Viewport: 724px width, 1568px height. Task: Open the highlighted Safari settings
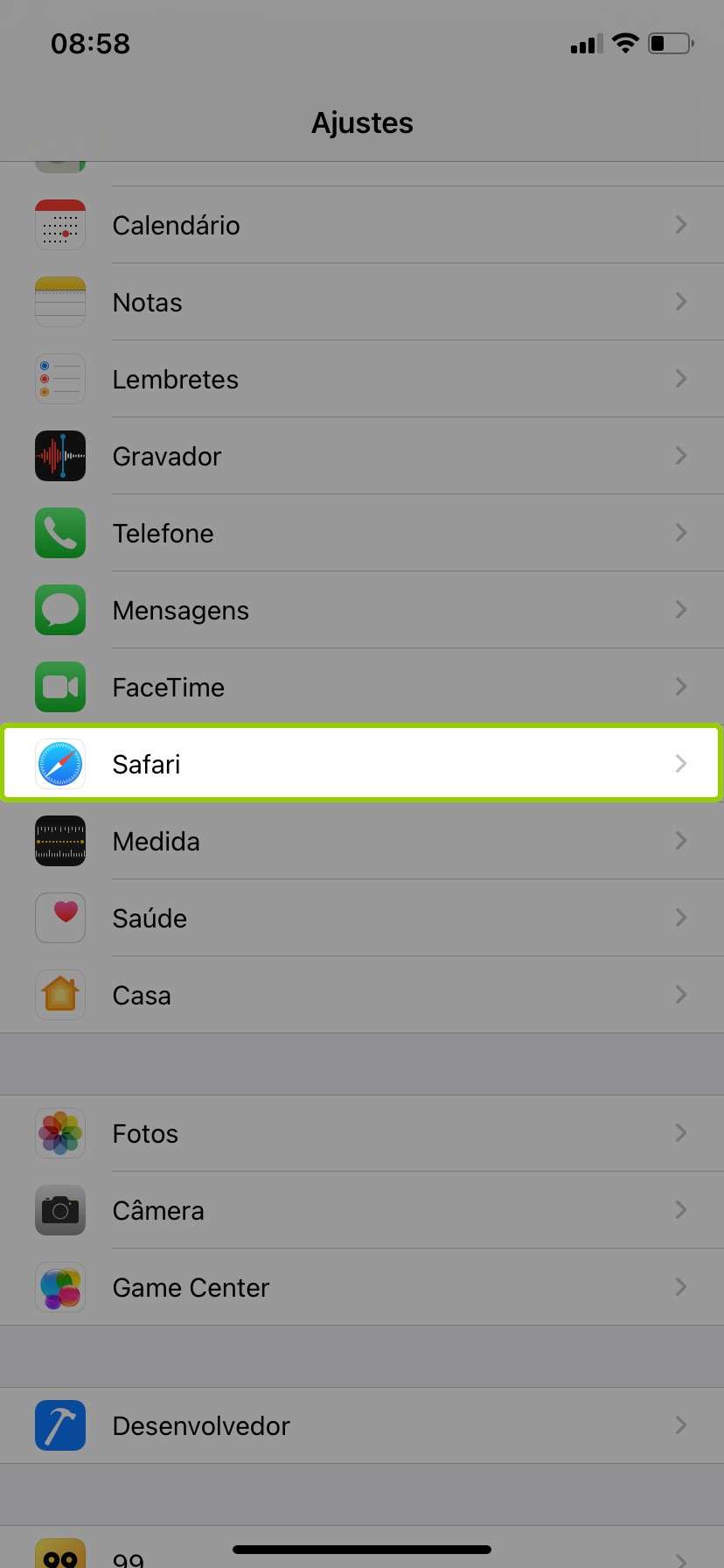tap(362, 764)
